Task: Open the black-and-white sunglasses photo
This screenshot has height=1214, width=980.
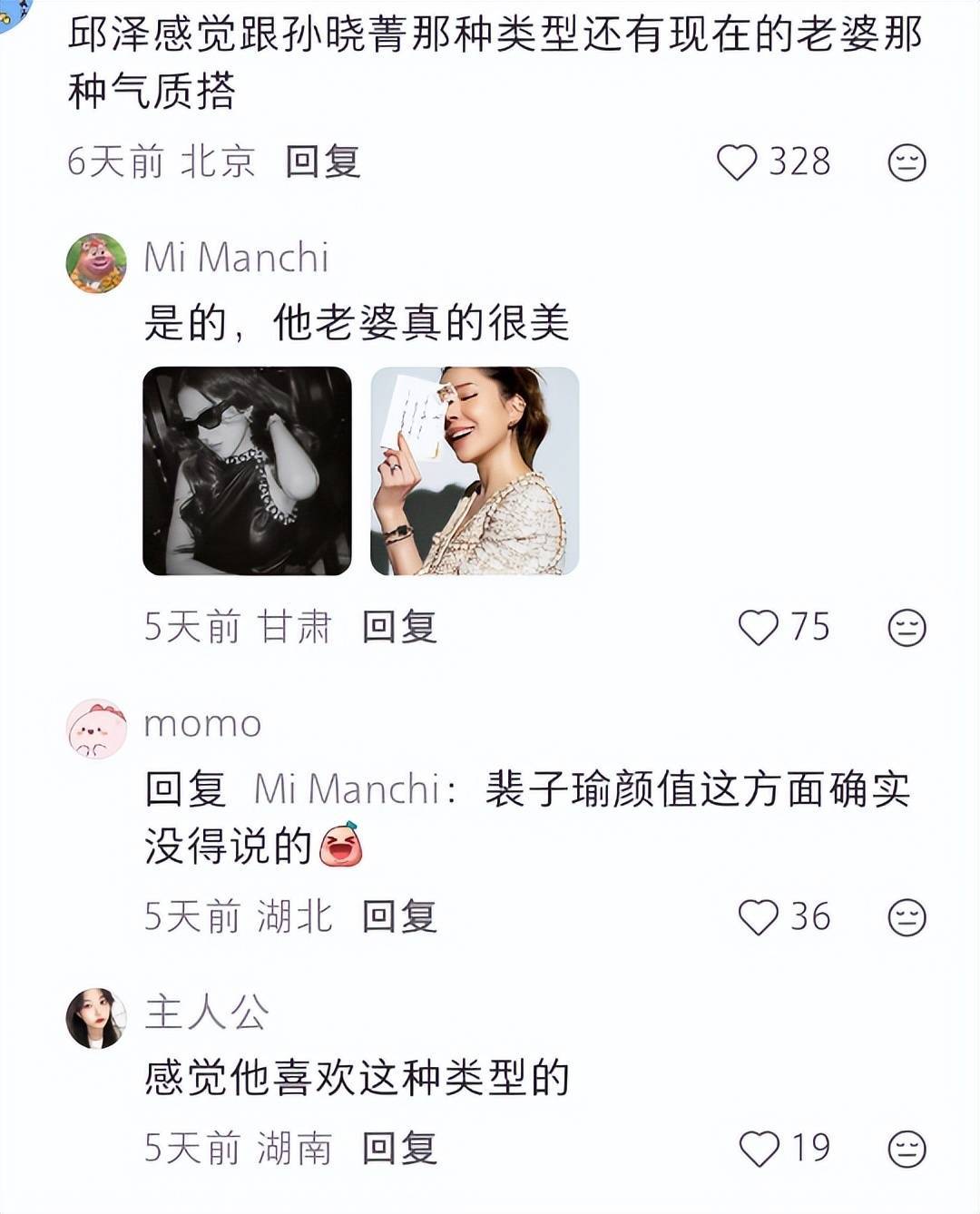Action: (247, 471)
